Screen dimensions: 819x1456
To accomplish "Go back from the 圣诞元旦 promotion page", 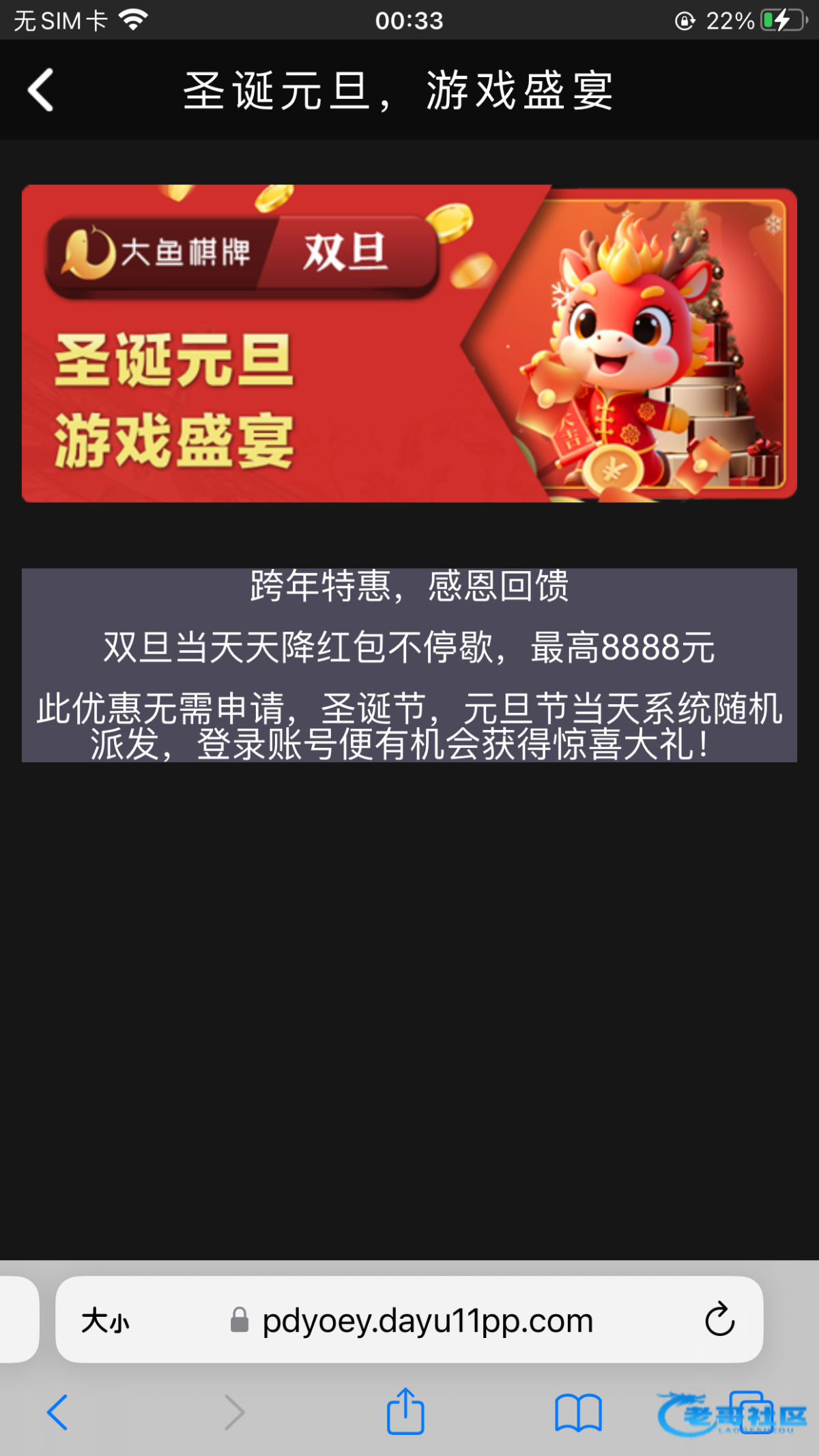I will [x=41, y=89].
